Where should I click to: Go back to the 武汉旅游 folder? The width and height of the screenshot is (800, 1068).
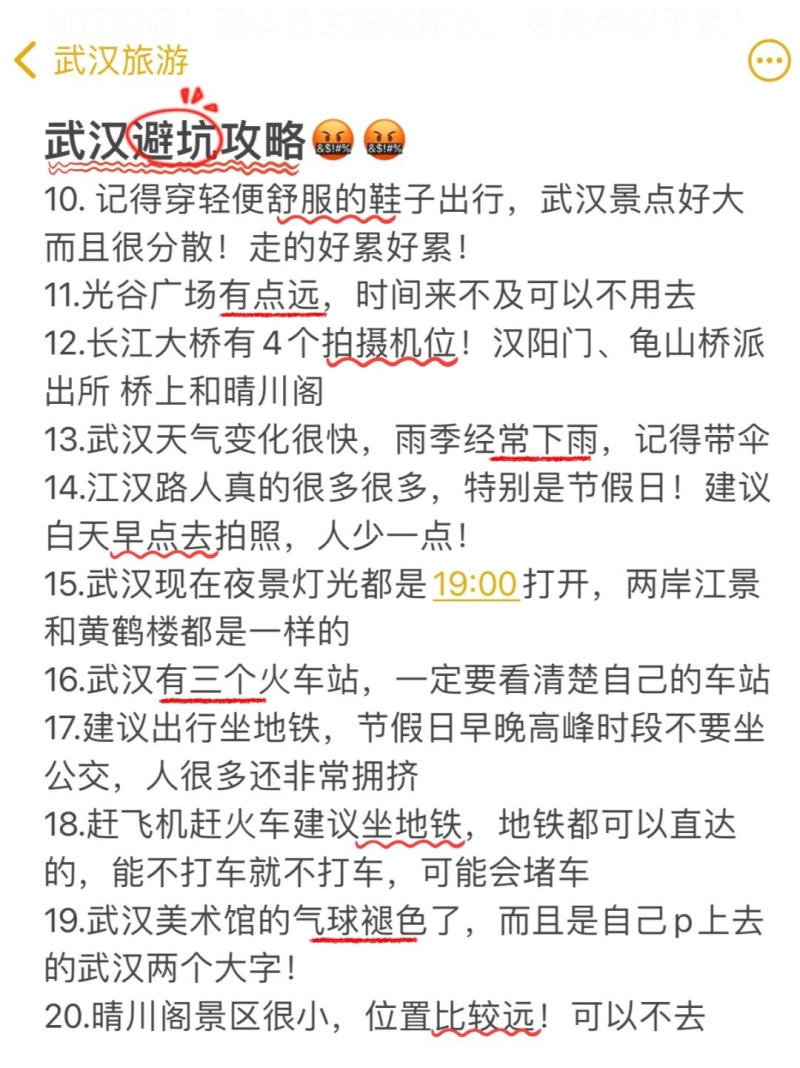tap(100, 62)
